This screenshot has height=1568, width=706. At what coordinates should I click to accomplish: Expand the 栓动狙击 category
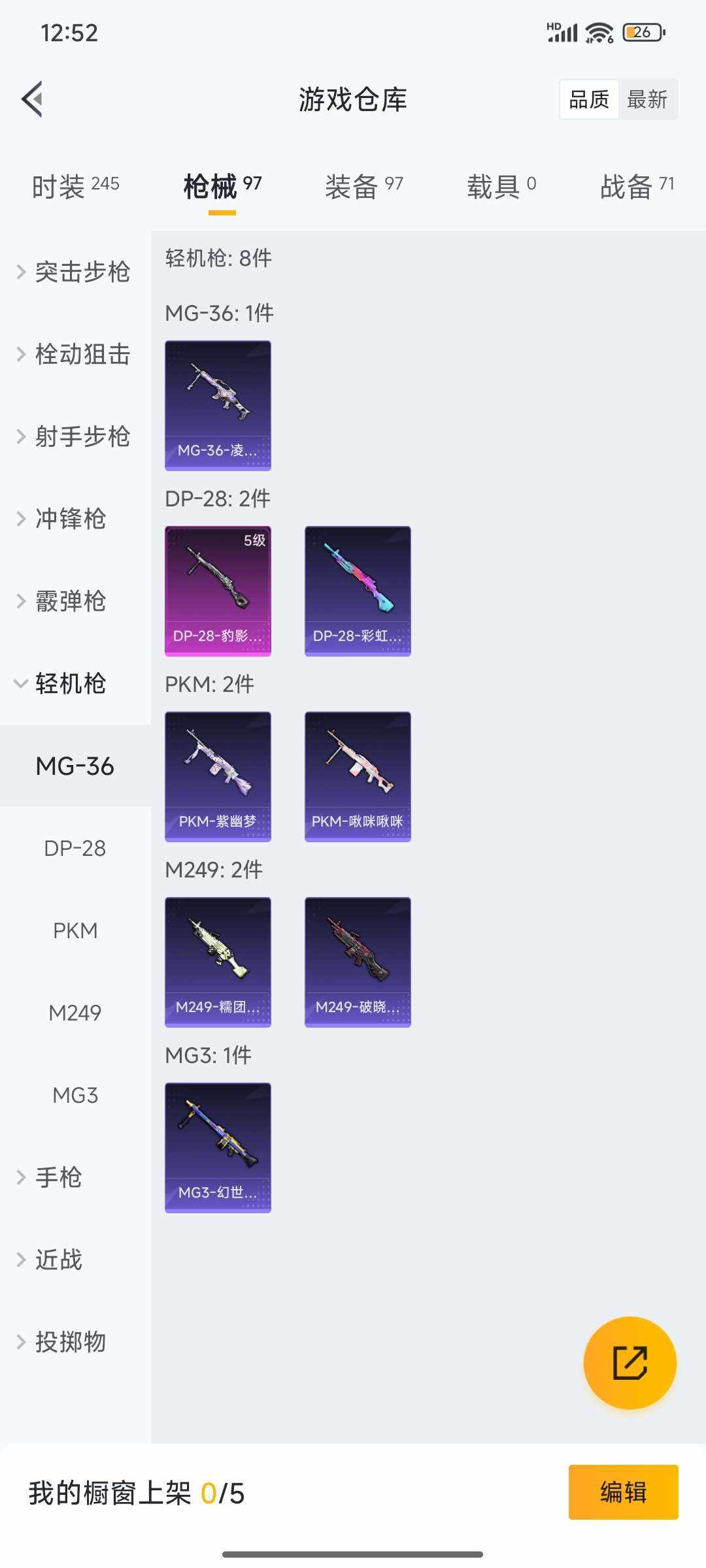pyautogui.click(x=75, y=354)
